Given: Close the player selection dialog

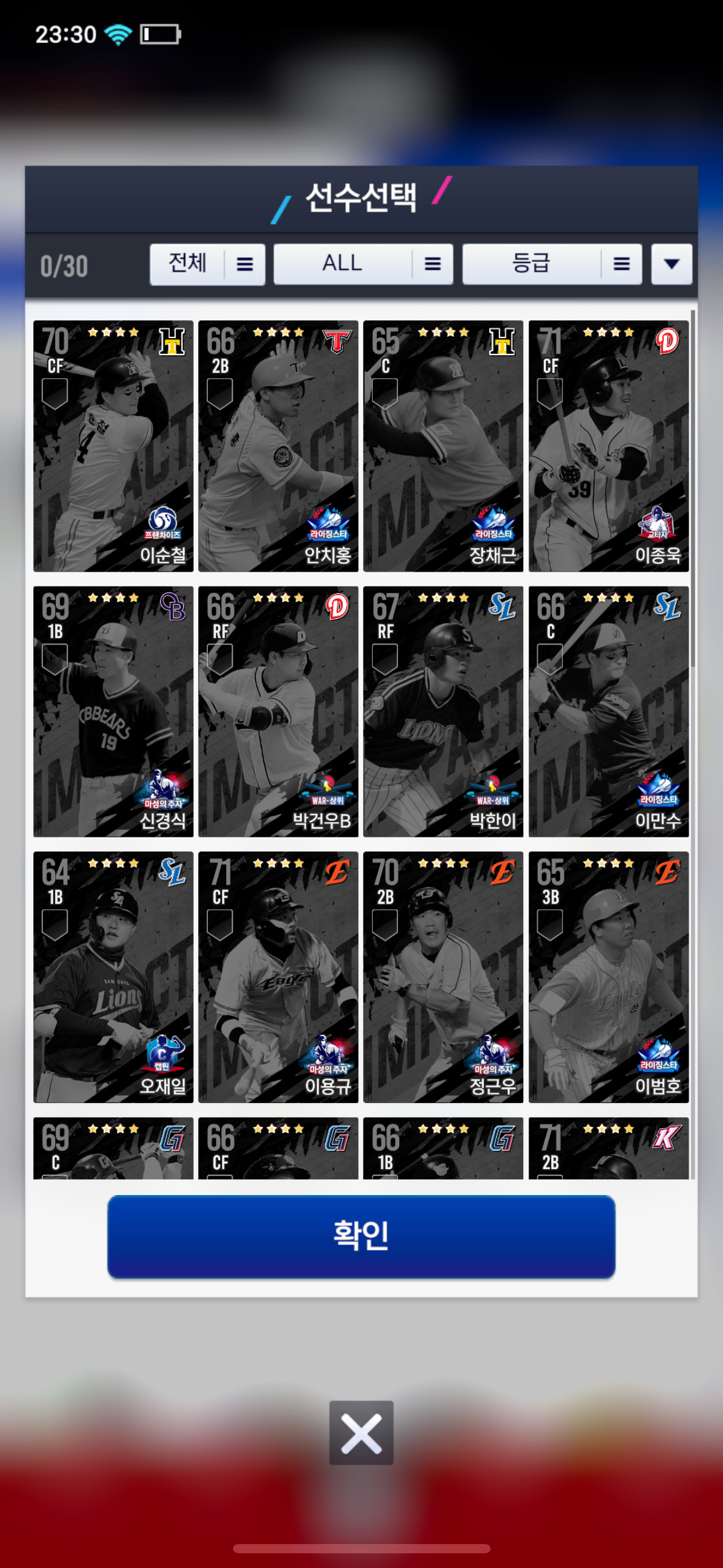Looking at the screenshot, I should coord(361,1432).
